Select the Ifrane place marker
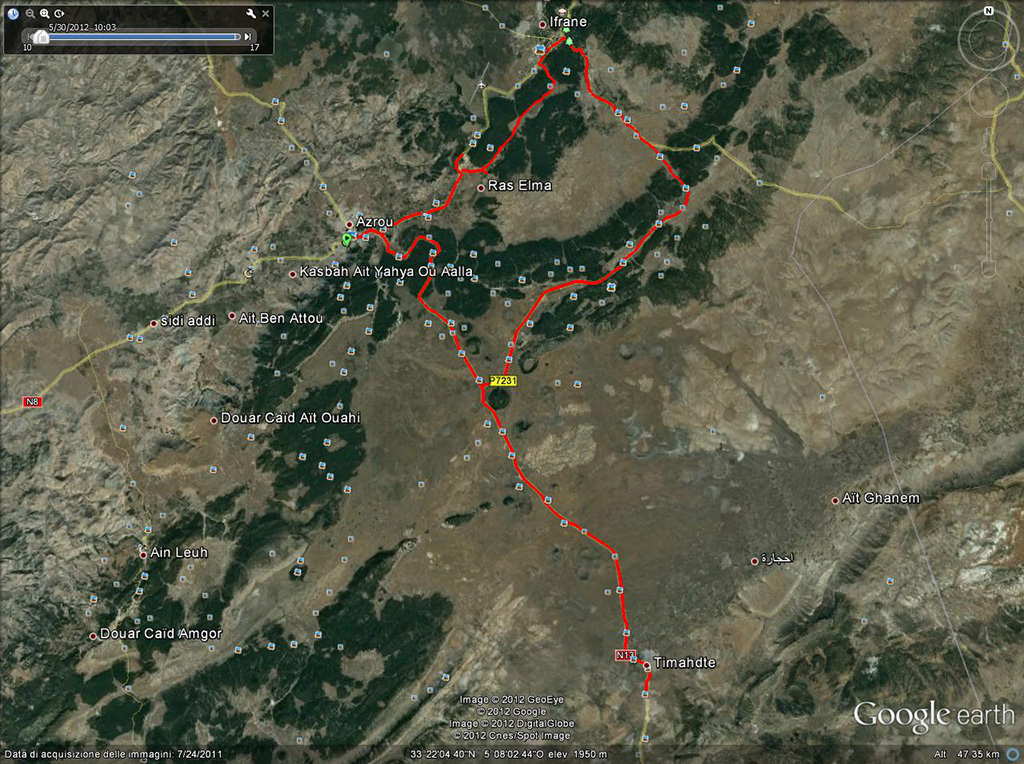This screenshot has width=1024, height=764. (543, 24)
